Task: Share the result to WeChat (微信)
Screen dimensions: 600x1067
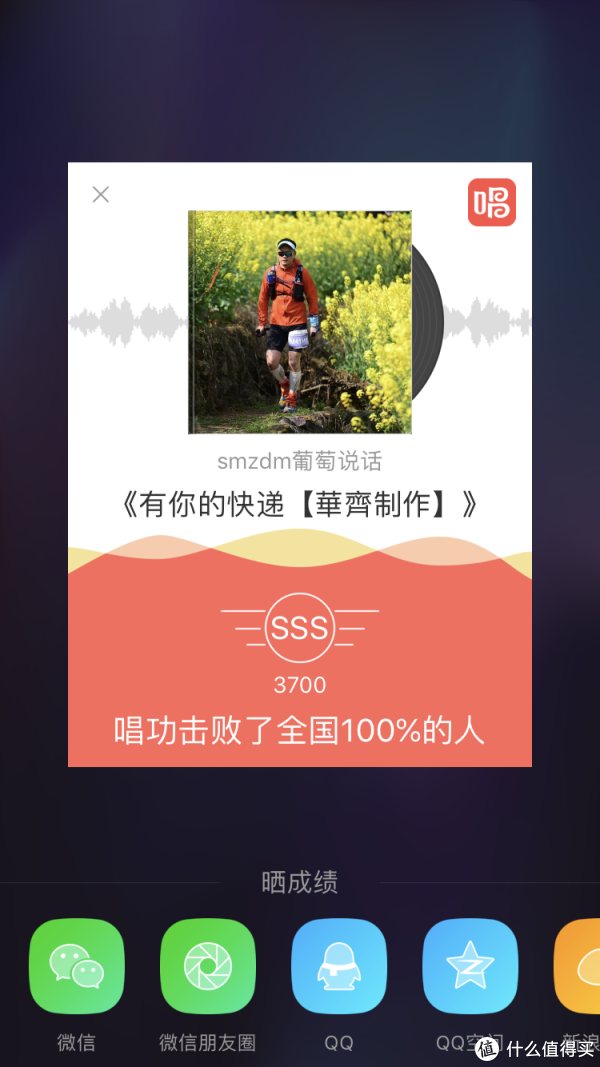Action: (x=76, y=966)
